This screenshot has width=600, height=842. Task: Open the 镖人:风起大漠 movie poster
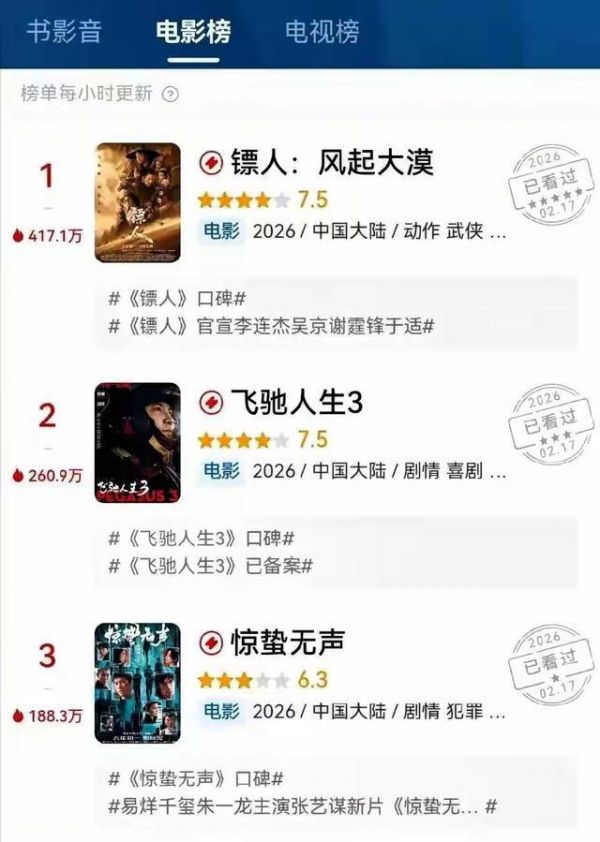pyautogui.click(x=137, y=203)
